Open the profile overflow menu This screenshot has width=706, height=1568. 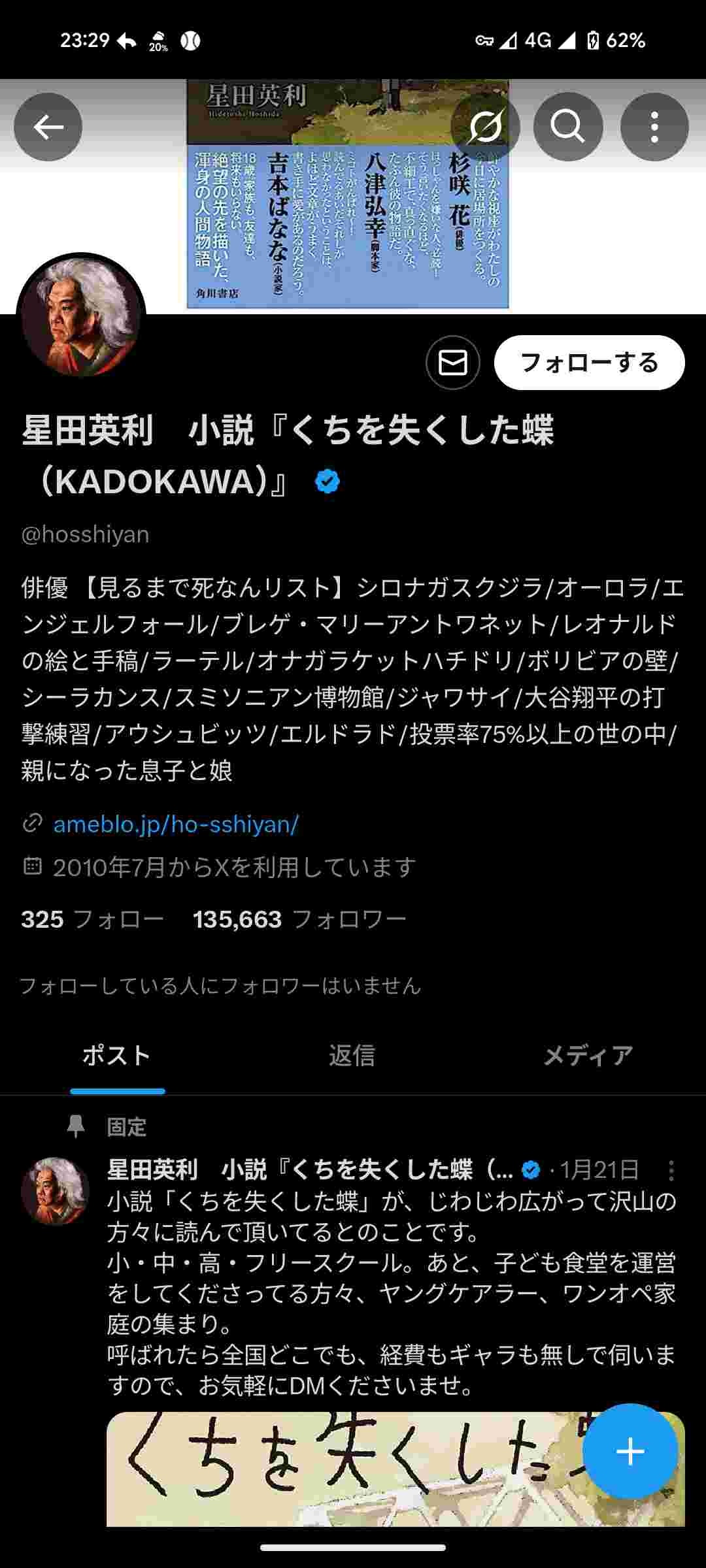click(654, 127)
